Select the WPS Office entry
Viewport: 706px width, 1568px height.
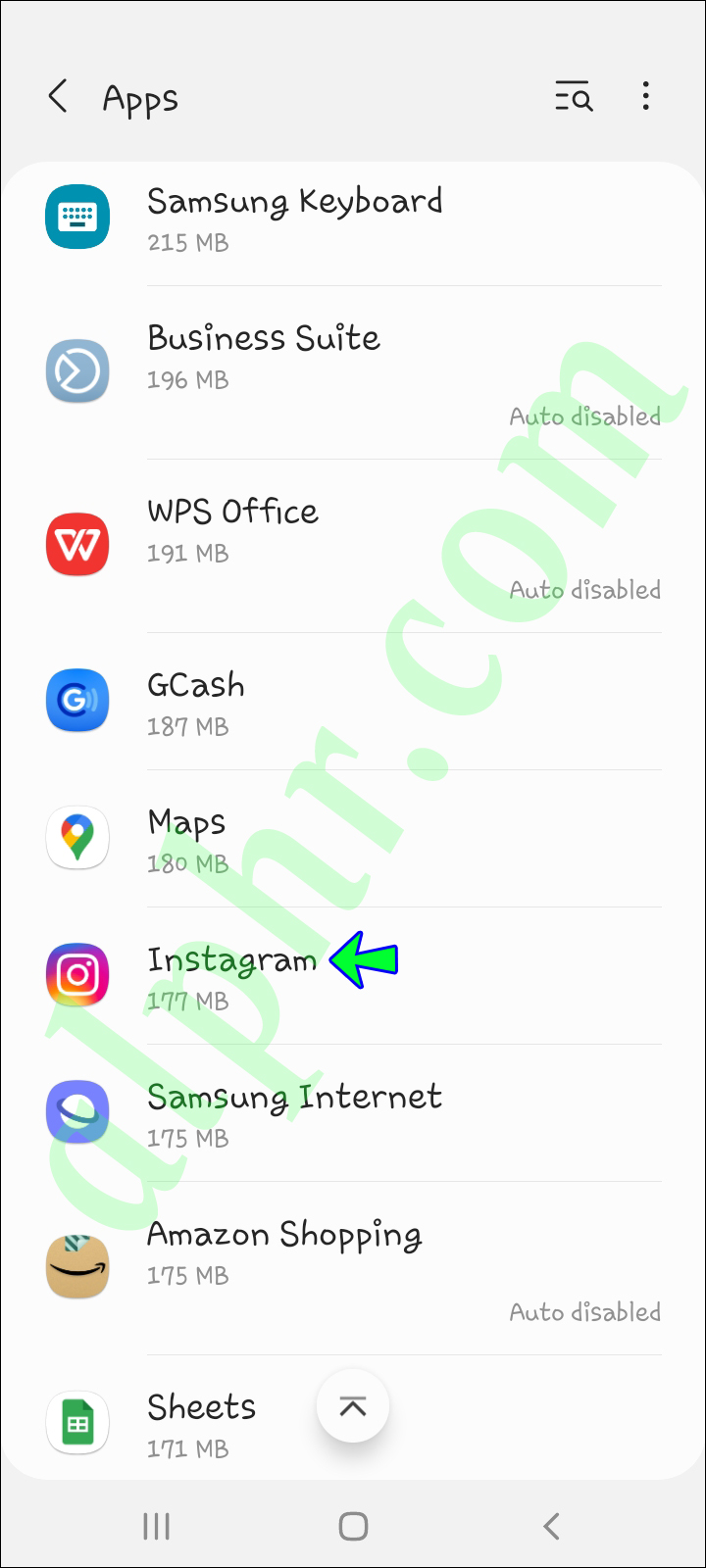click(353, 546)
